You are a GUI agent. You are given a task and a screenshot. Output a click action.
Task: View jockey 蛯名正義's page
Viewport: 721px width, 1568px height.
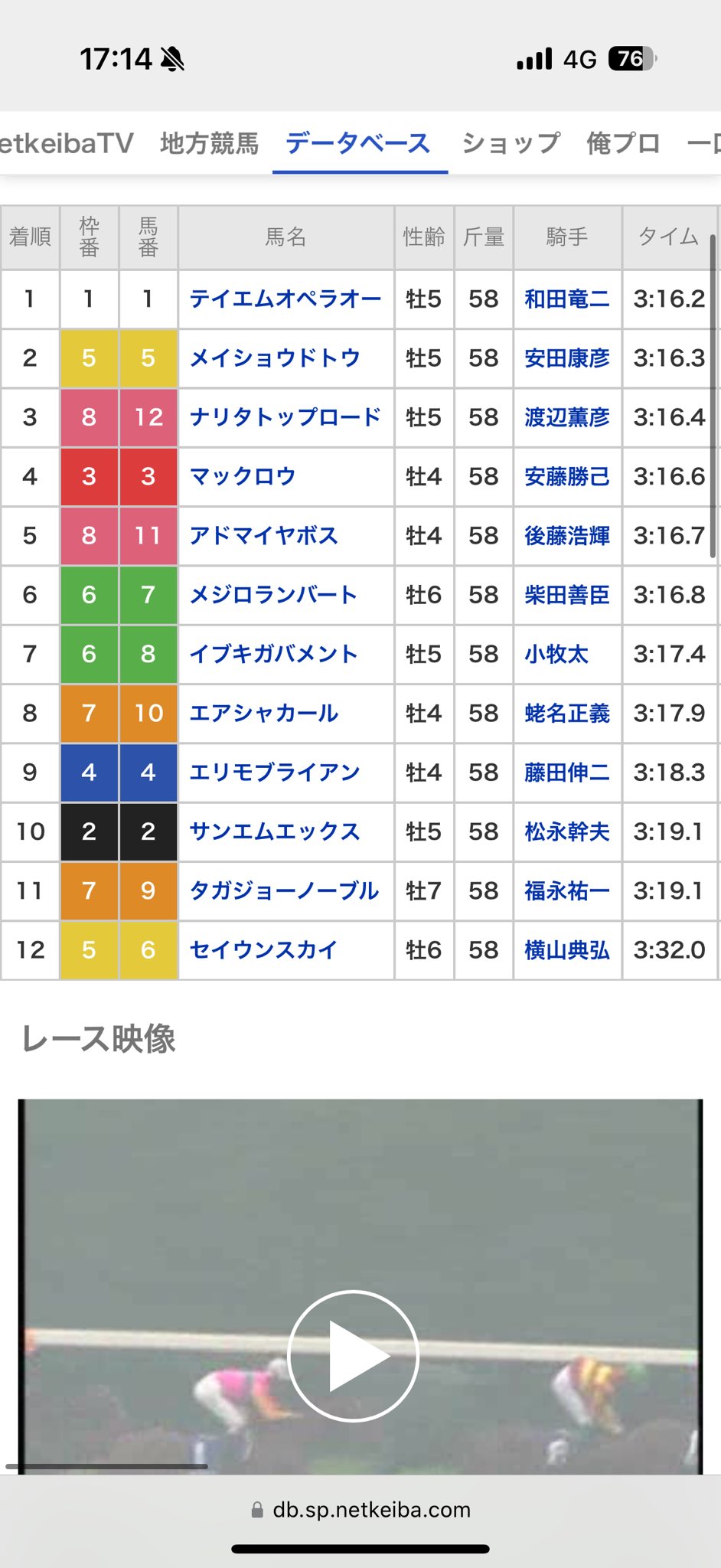(x=566, y=713)
